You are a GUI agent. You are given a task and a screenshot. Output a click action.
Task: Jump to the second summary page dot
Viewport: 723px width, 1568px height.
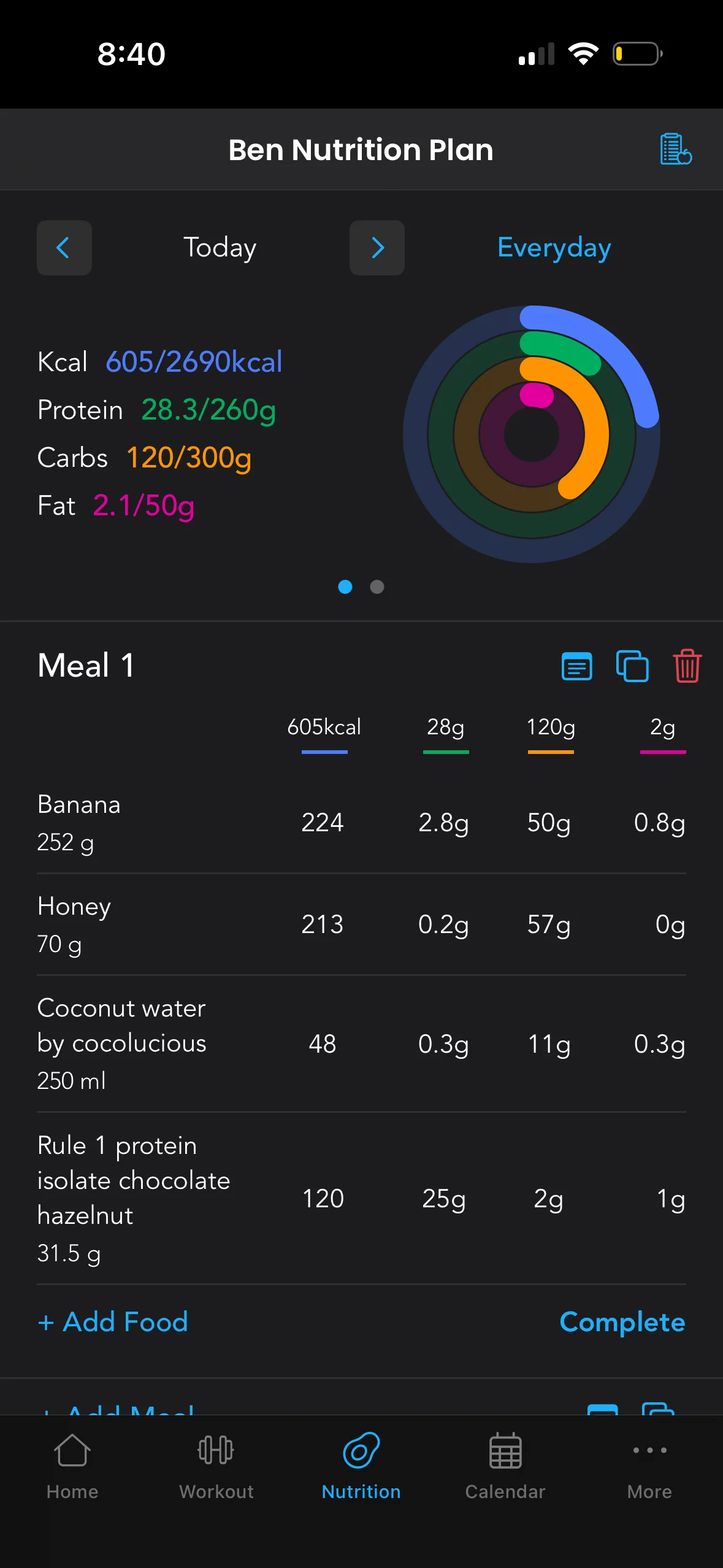[377, 587]
